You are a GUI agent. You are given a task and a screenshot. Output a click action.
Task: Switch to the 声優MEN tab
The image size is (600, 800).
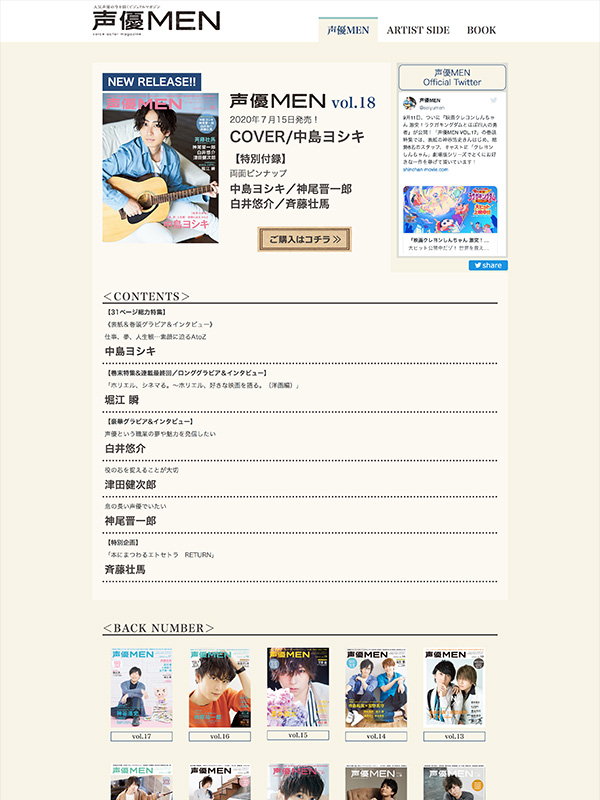pos(348,30)
